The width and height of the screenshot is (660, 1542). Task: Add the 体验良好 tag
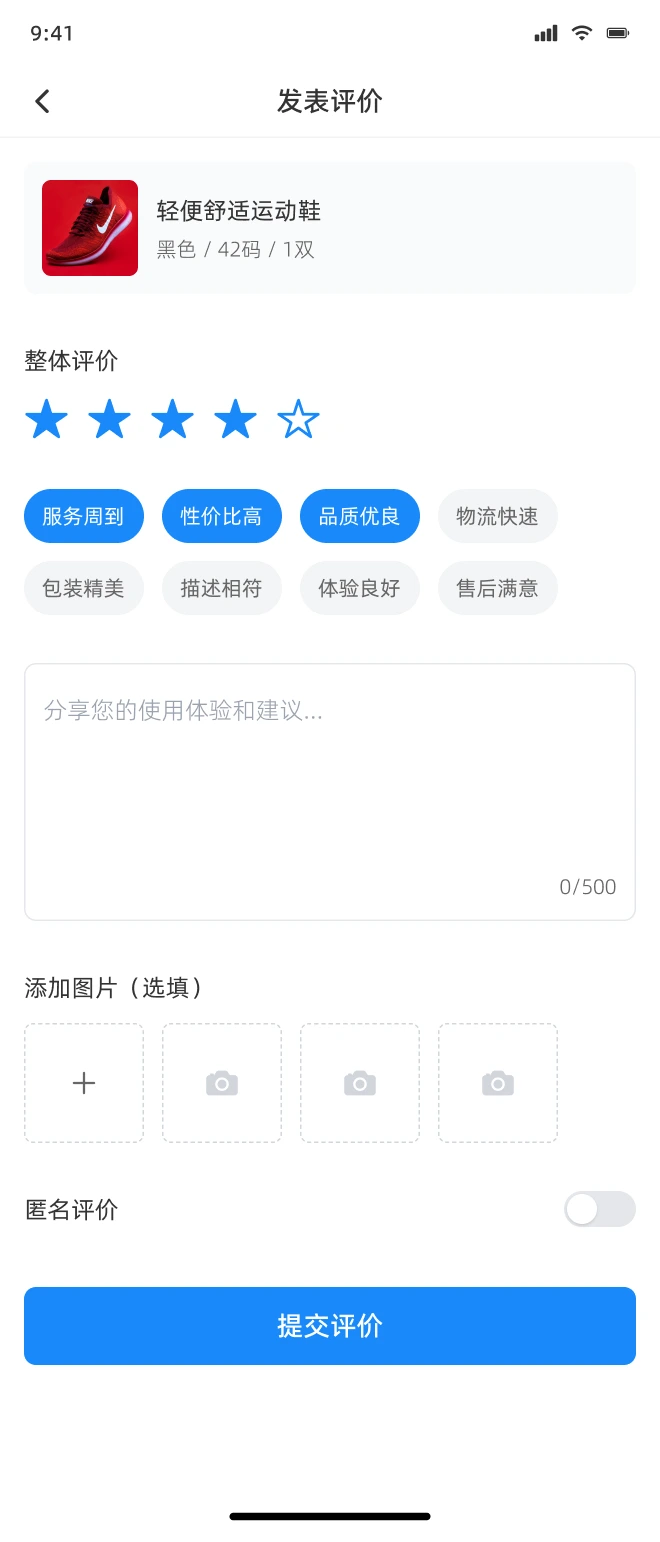click(x=359, y=588)
